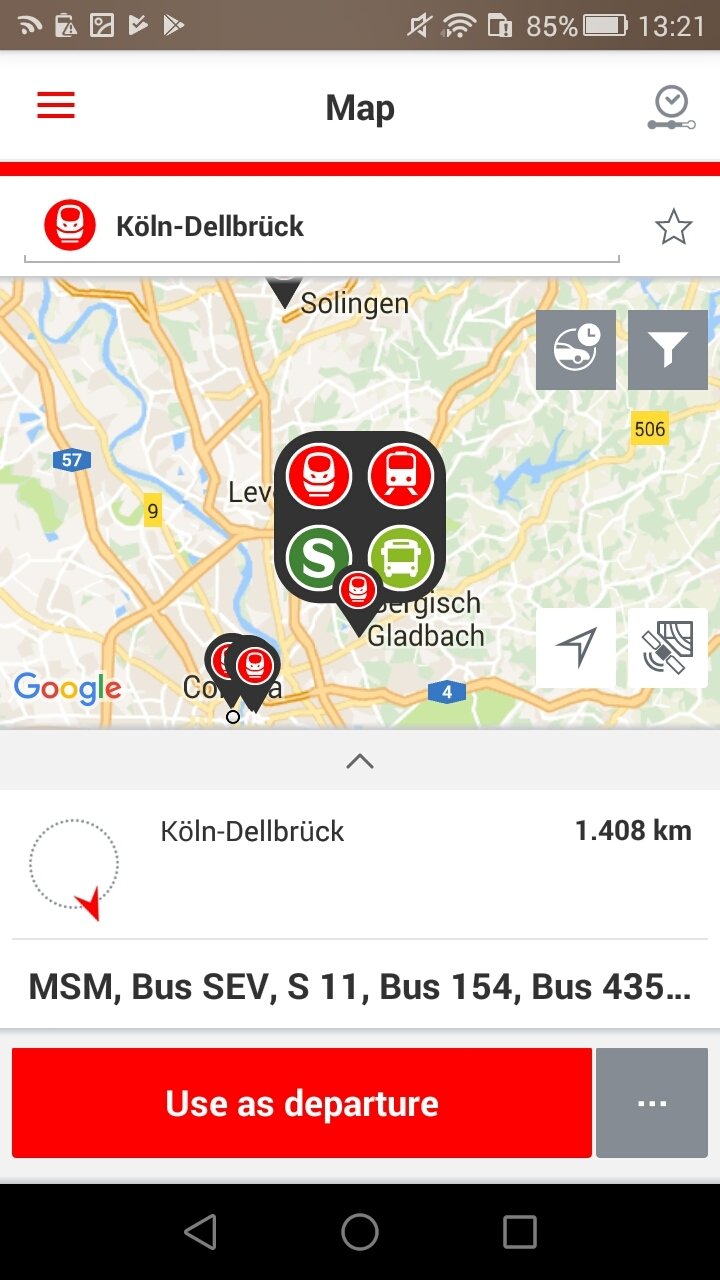
Task: Open the Köln-Dellbrück station row
Action: [x=360, y=864]
